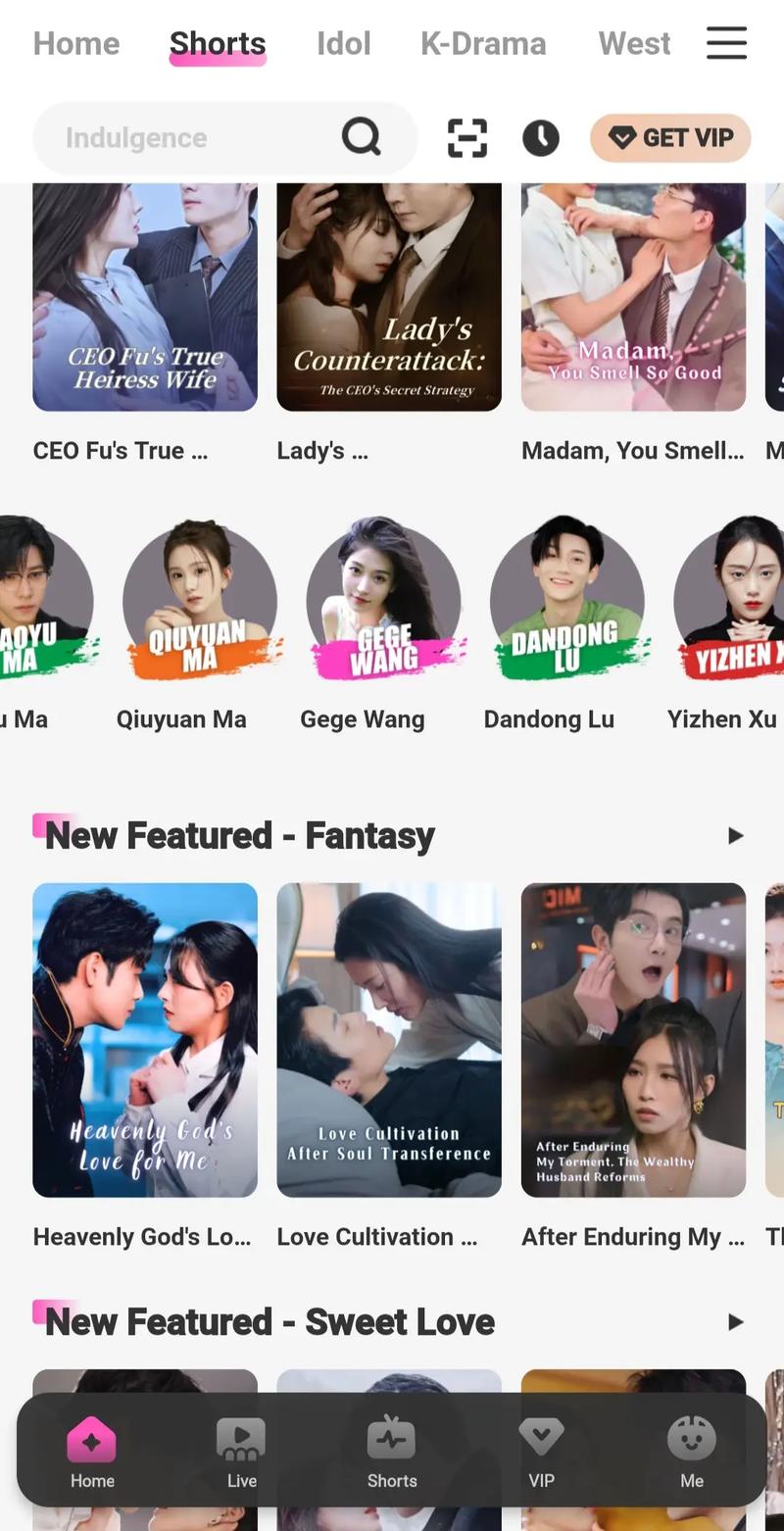Open watch history clock icon
Viewport: 784px width, 1531px height.
coord(540,138)
